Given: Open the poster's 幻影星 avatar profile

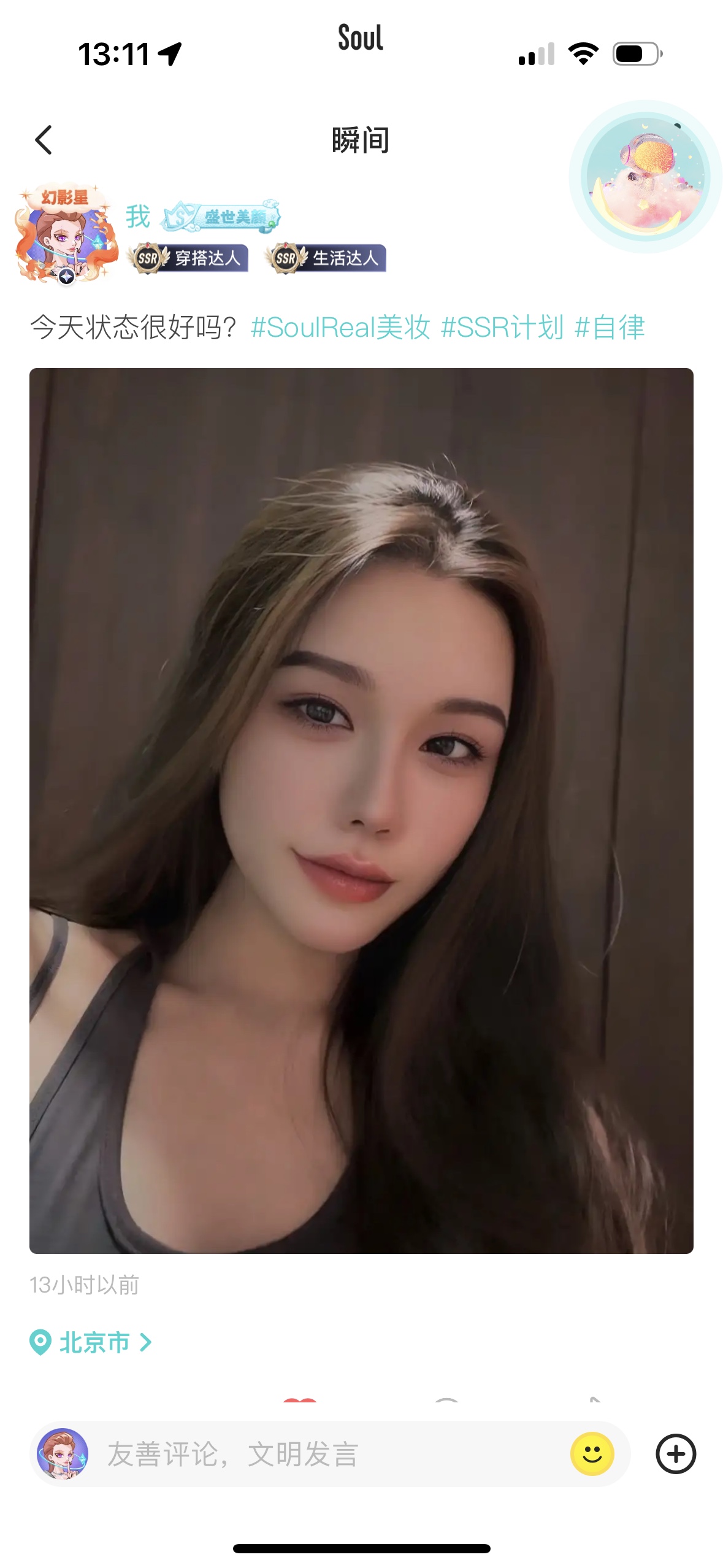Looking at the screenshot, I should click(66, 234).
